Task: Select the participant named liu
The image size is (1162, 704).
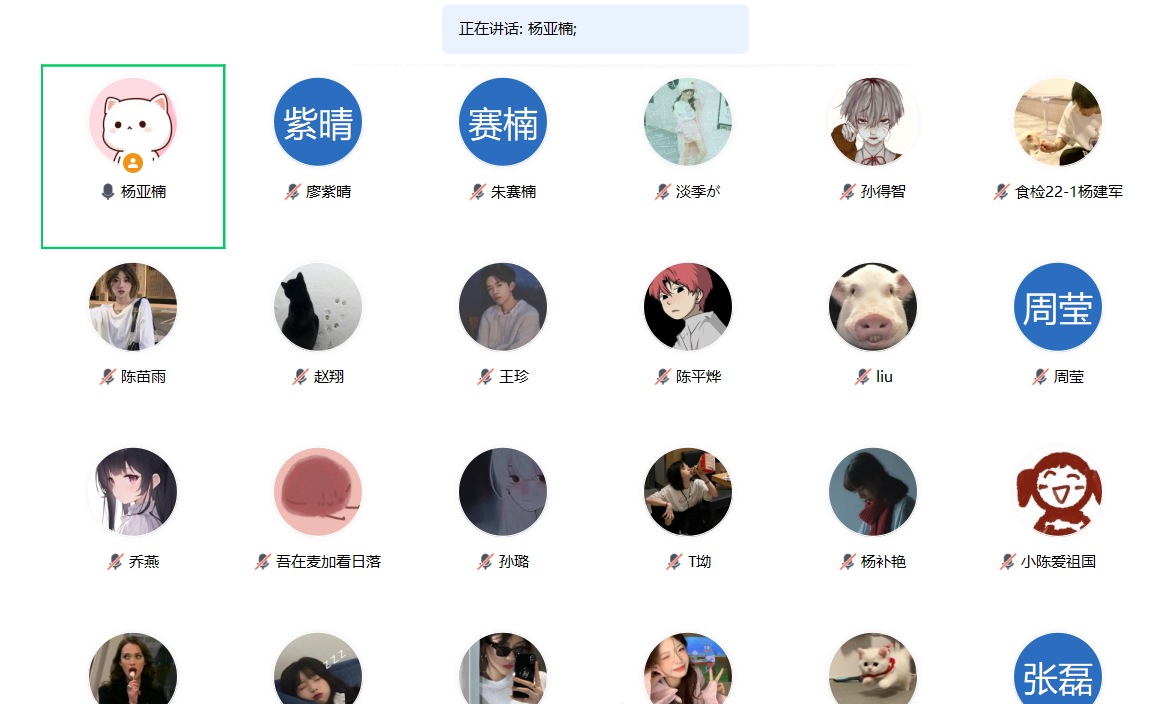Action: [873, 307]
